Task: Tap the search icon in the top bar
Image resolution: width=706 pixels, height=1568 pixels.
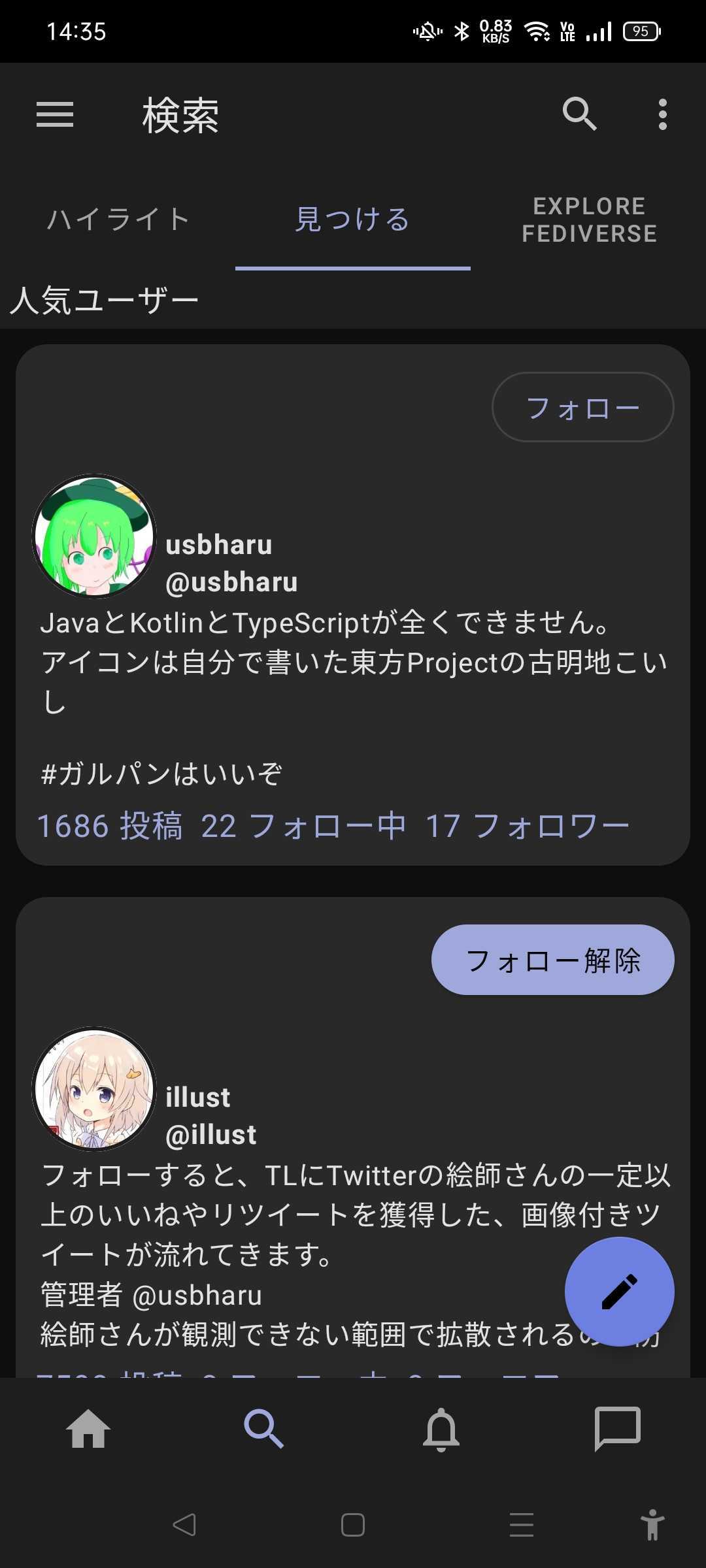Action: click(580, 114)
